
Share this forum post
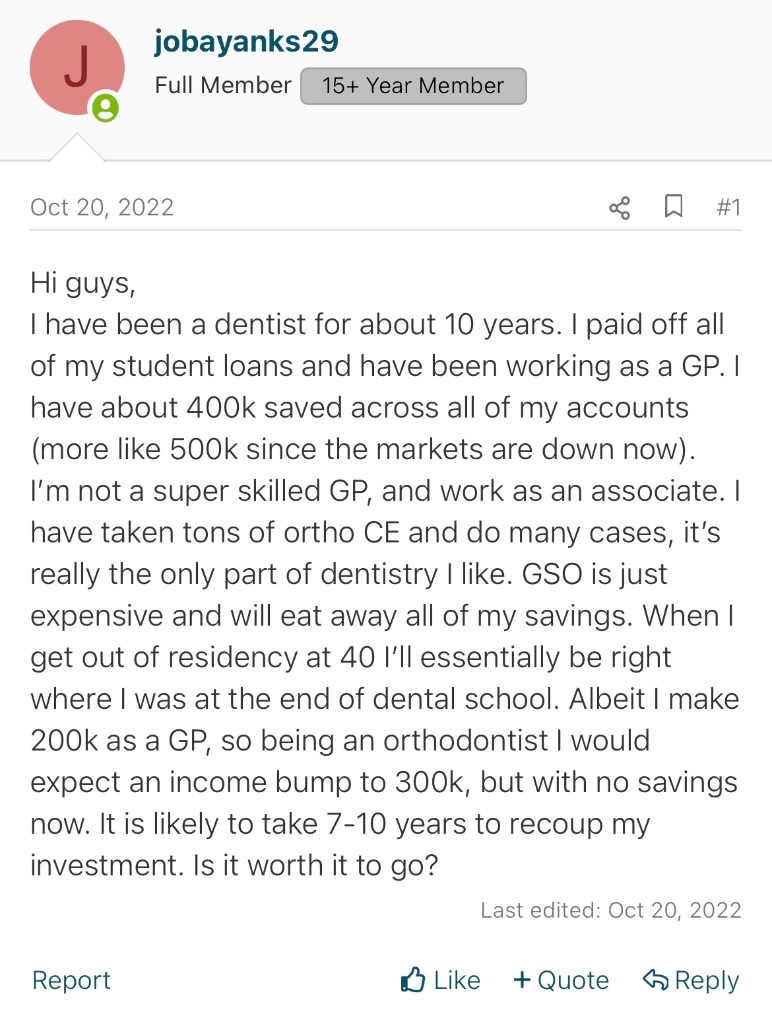point(619,208)
